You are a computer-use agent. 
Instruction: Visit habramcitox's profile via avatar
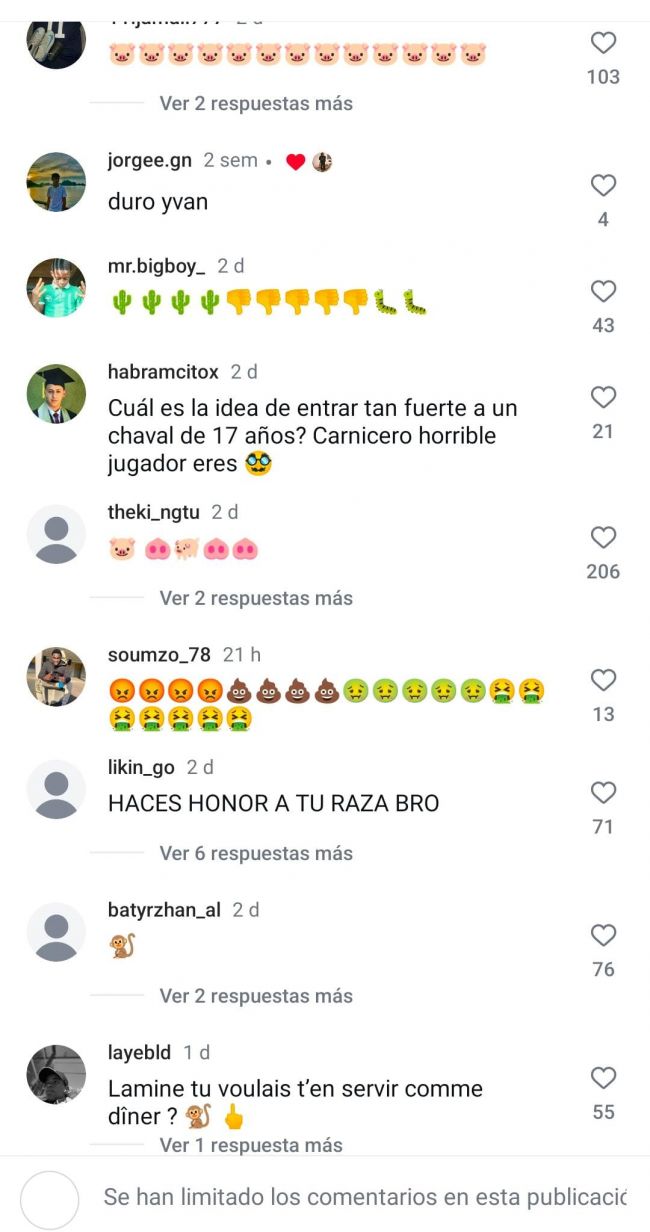(56, 394)
